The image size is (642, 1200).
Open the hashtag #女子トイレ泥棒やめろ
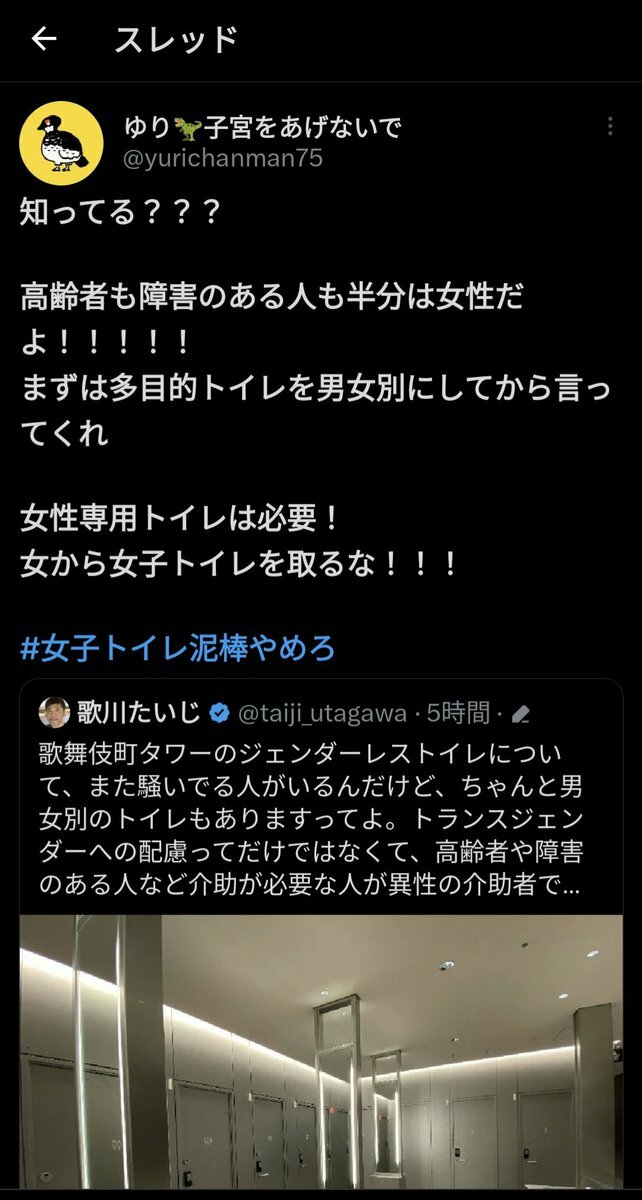coord(178,649)
